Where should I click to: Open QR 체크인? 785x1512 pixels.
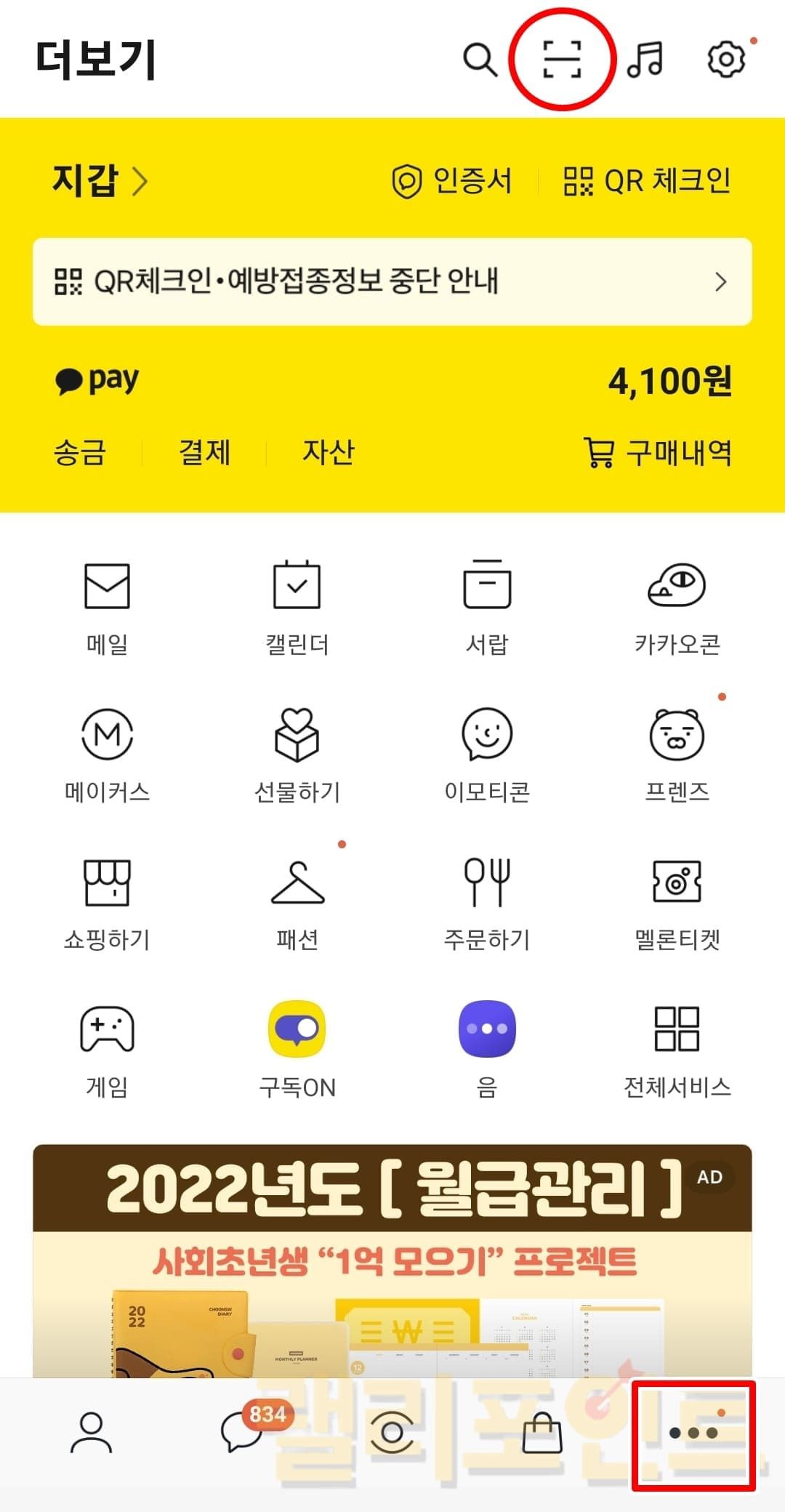(x=647, y=181)
